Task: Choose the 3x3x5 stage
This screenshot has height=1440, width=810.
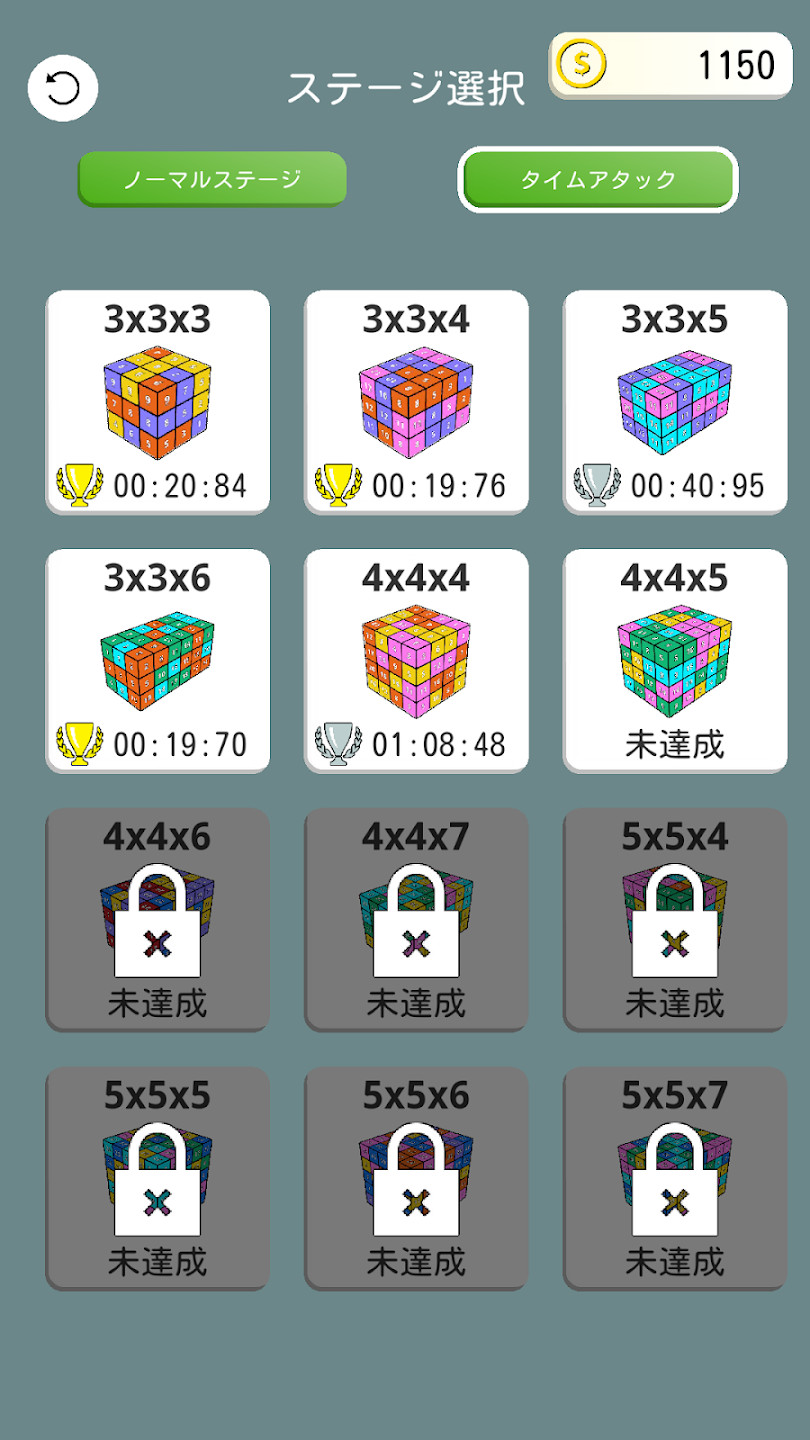Action: 675,402
